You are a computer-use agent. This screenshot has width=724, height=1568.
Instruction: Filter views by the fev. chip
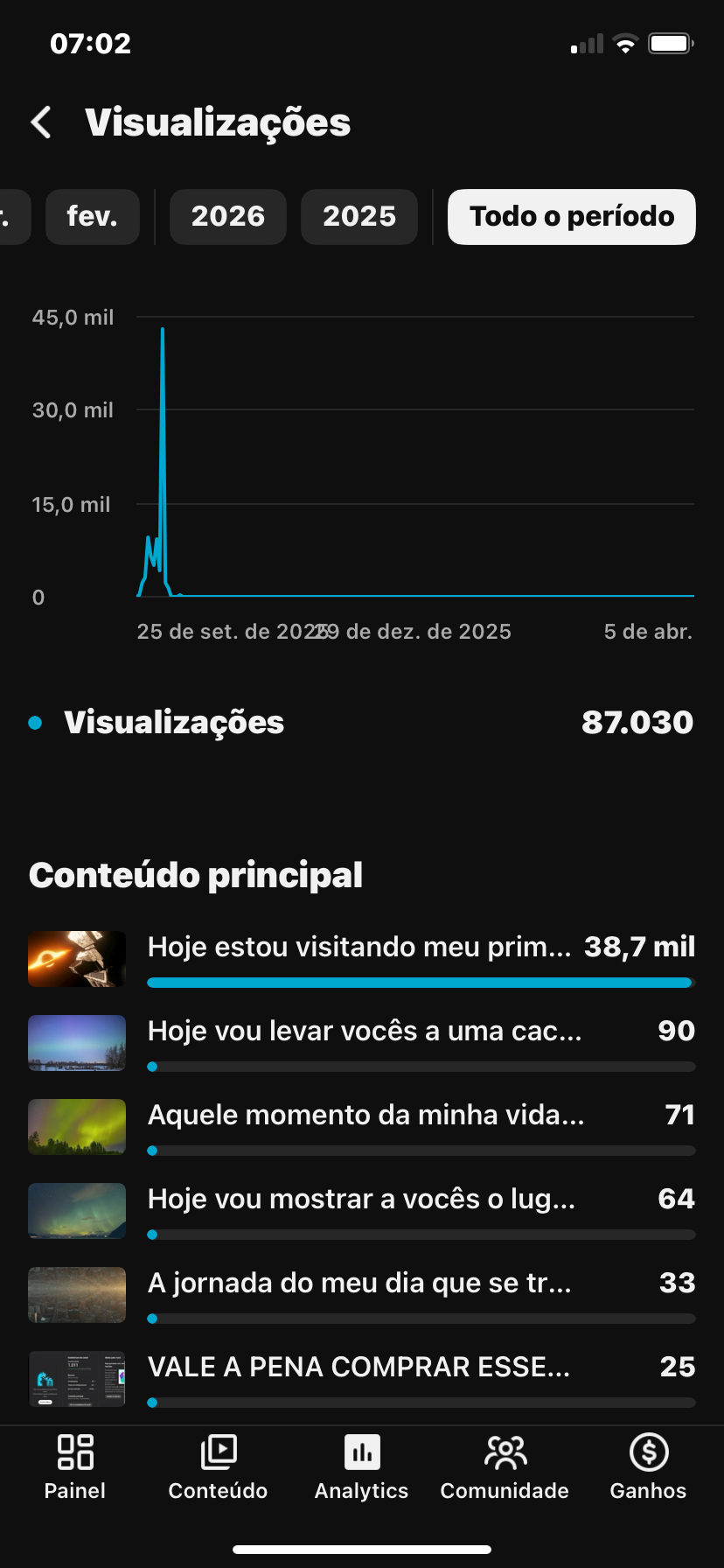pyautogui.click(x=92, y=216)
